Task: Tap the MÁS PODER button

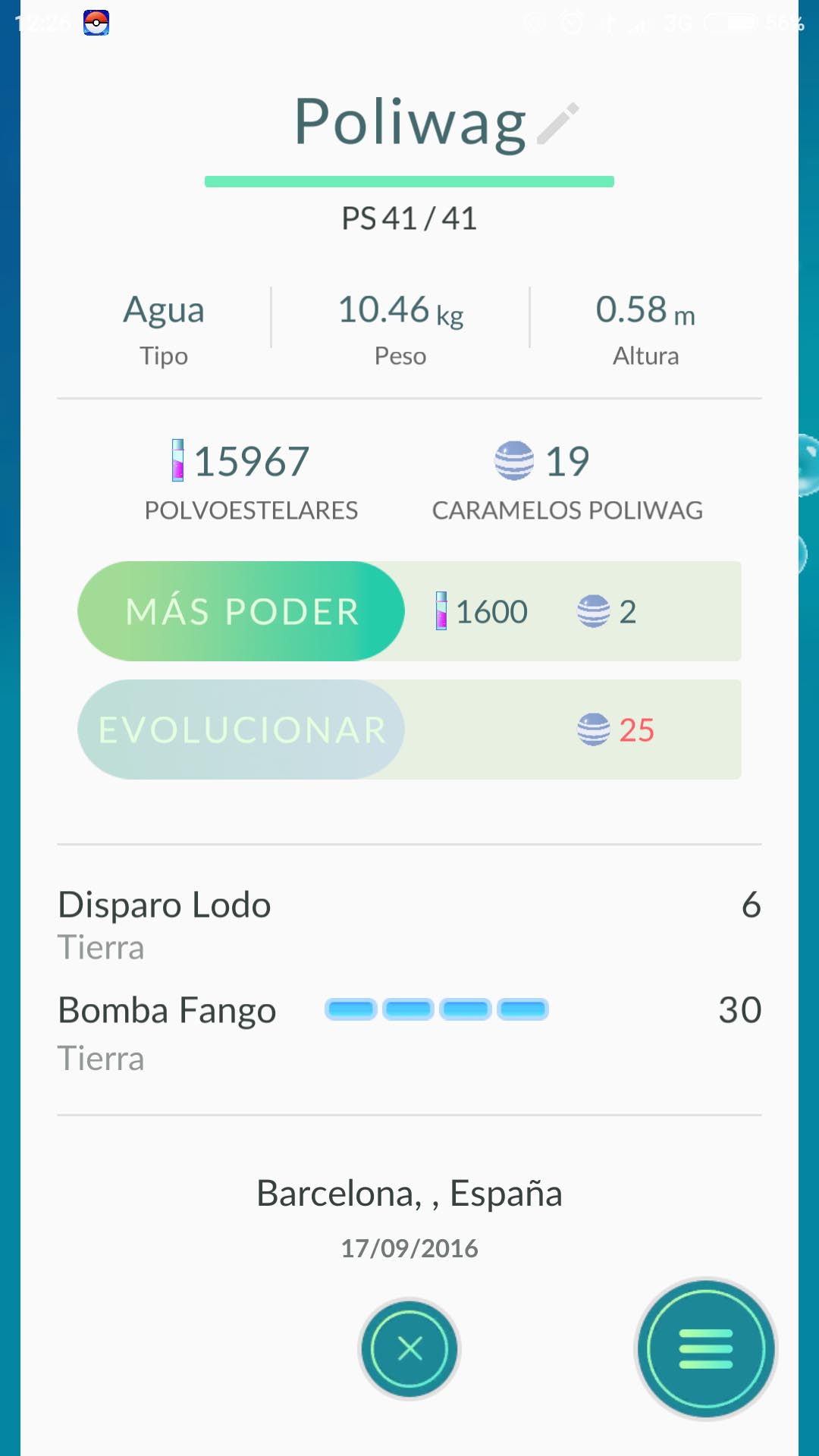Action: [241, 611]
